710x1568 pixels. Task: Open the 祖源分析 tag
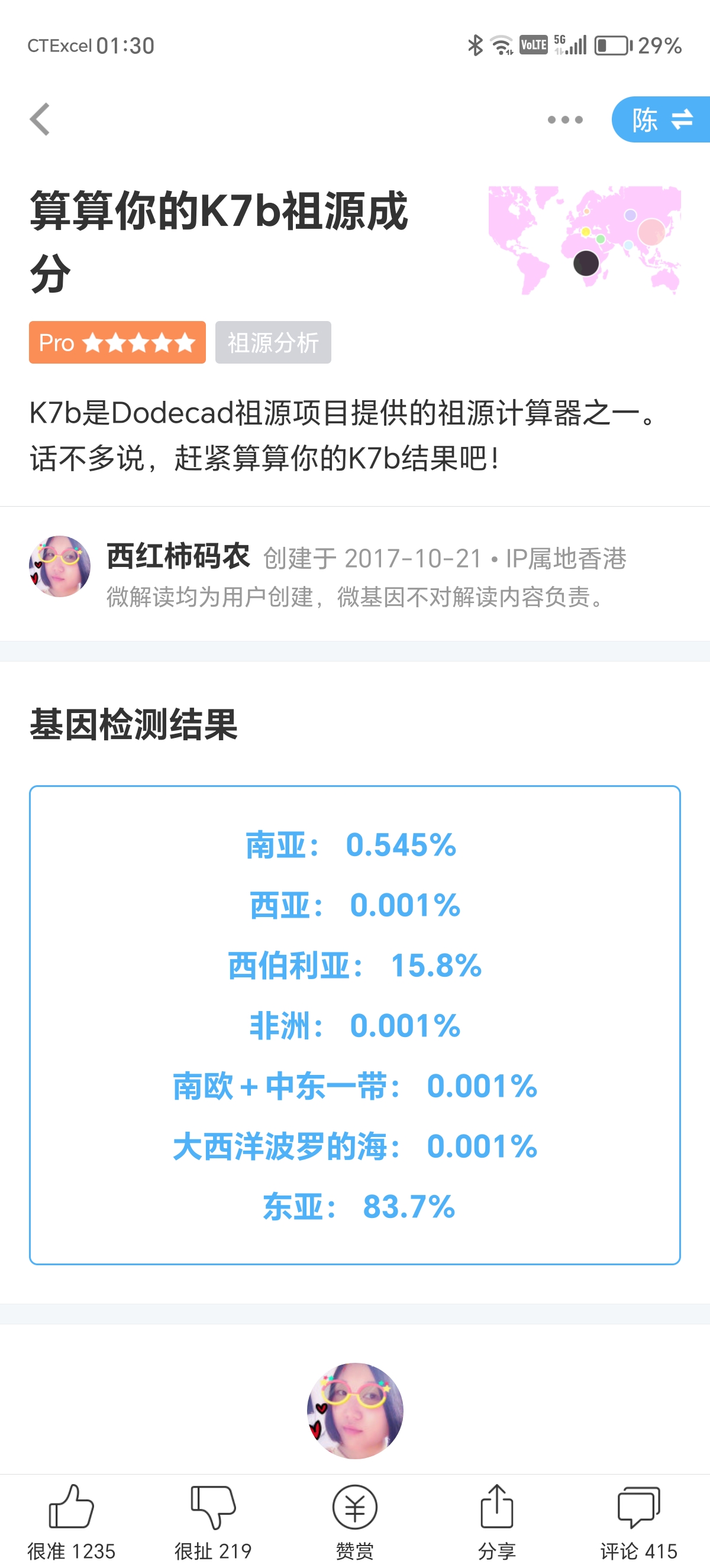click(x=273, y=343)
